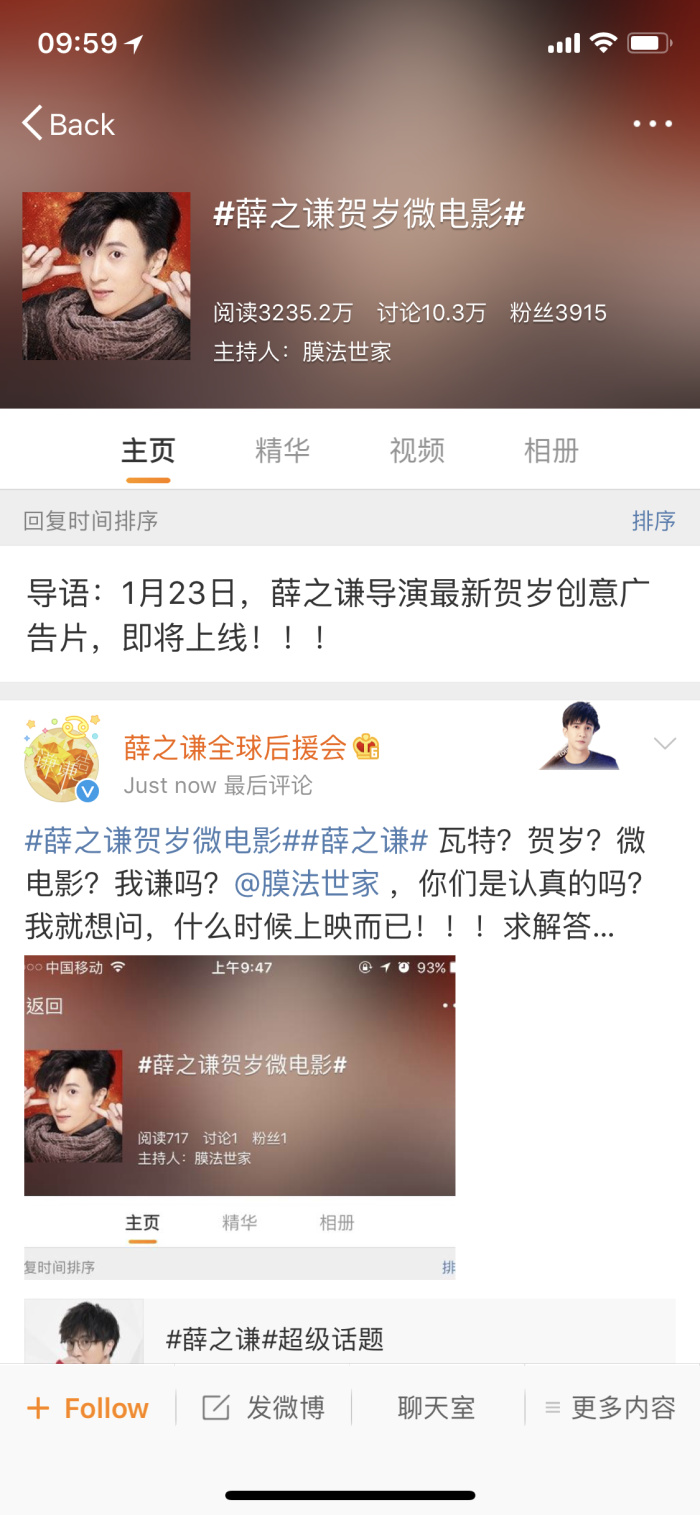Open the host 膜法世家 in header

point(346,352)
